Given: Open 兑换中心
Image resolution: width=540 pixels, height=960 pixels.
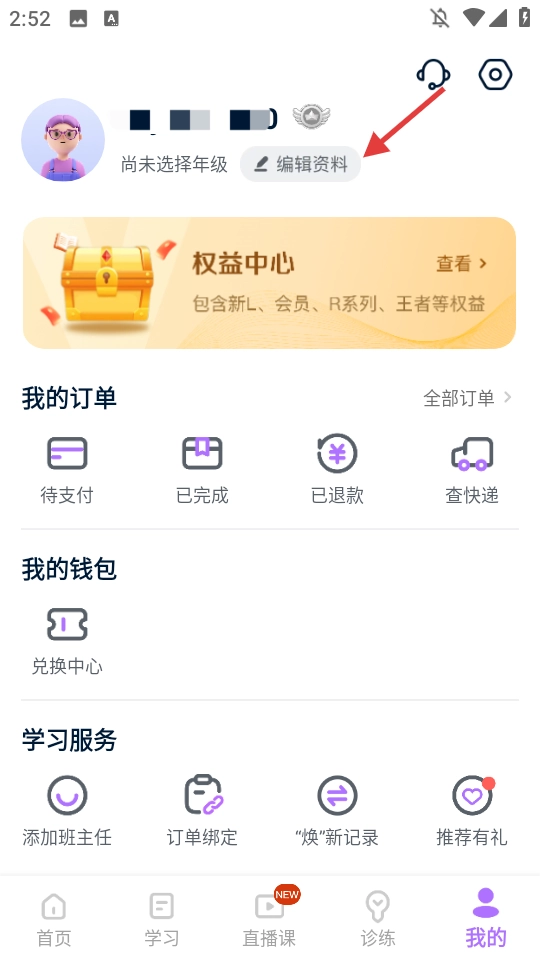Looking at the screenshot, I should (x=67, y=641).
